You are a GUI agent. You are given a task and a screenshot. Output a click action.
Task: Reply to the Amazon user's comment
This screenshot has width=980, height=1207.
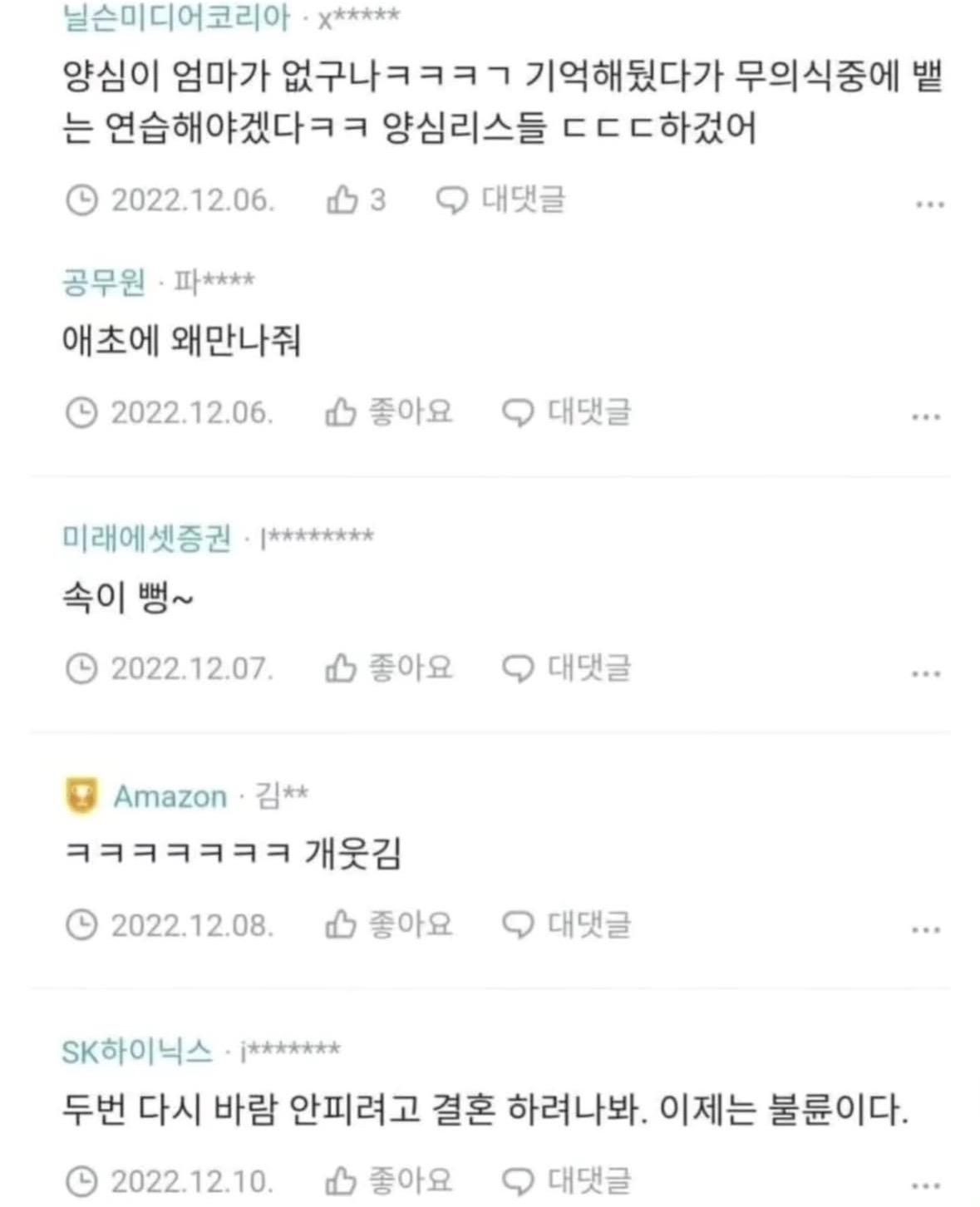tap(567, 924)
